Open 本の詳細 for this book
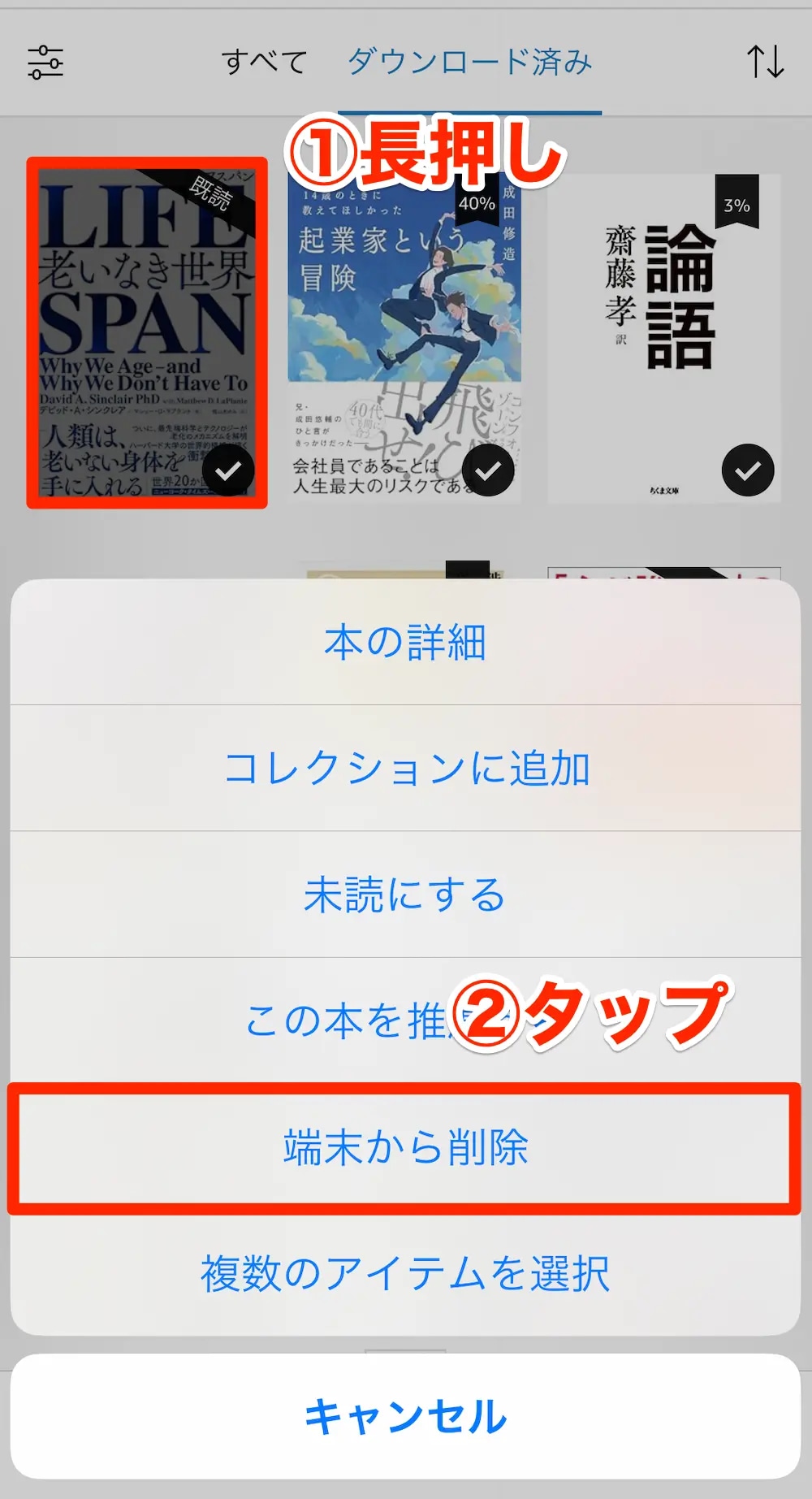This screenshot has height=1499, width=812. click(405, 643)
